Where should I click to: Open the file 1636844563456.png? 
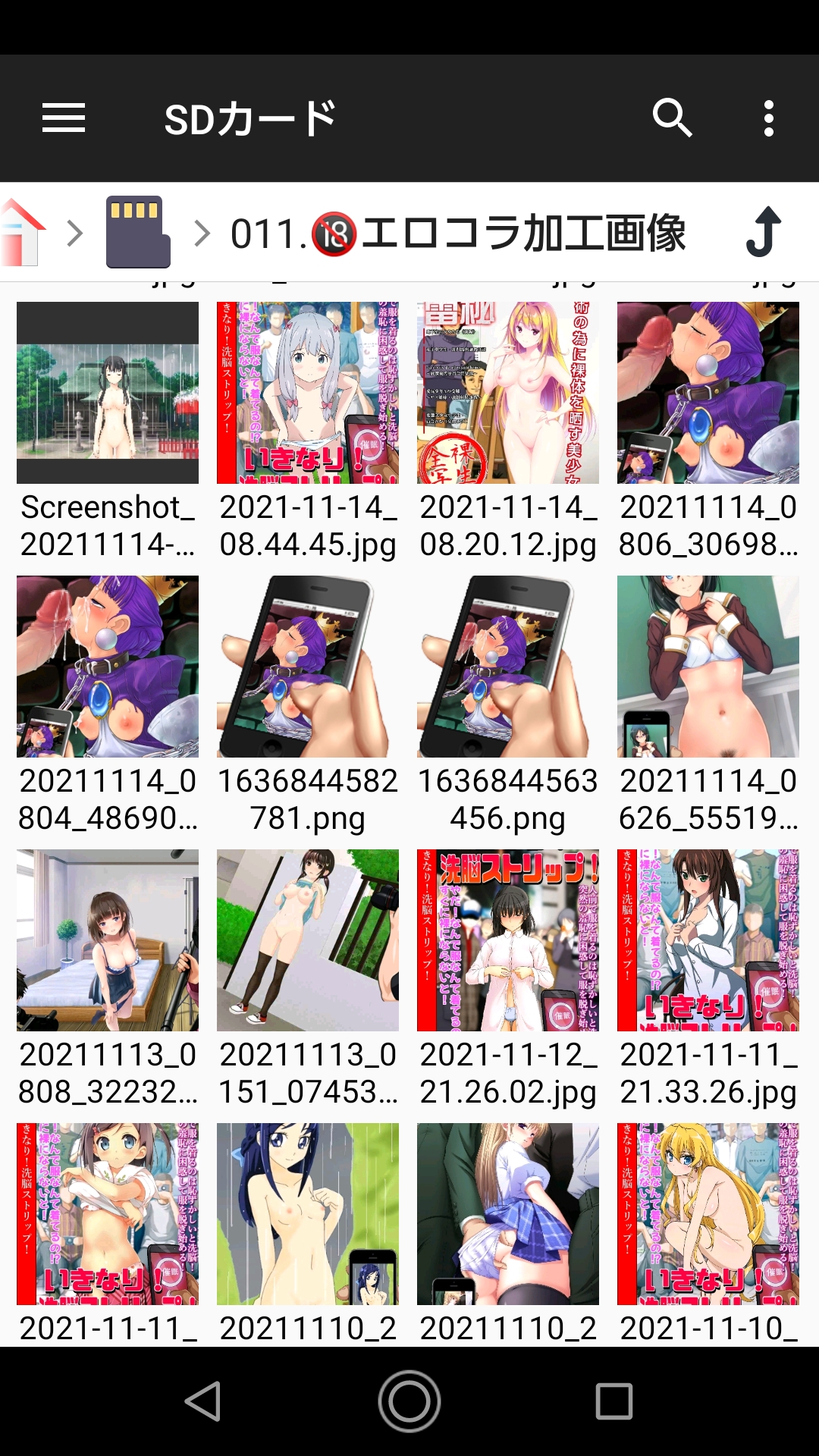508,667
